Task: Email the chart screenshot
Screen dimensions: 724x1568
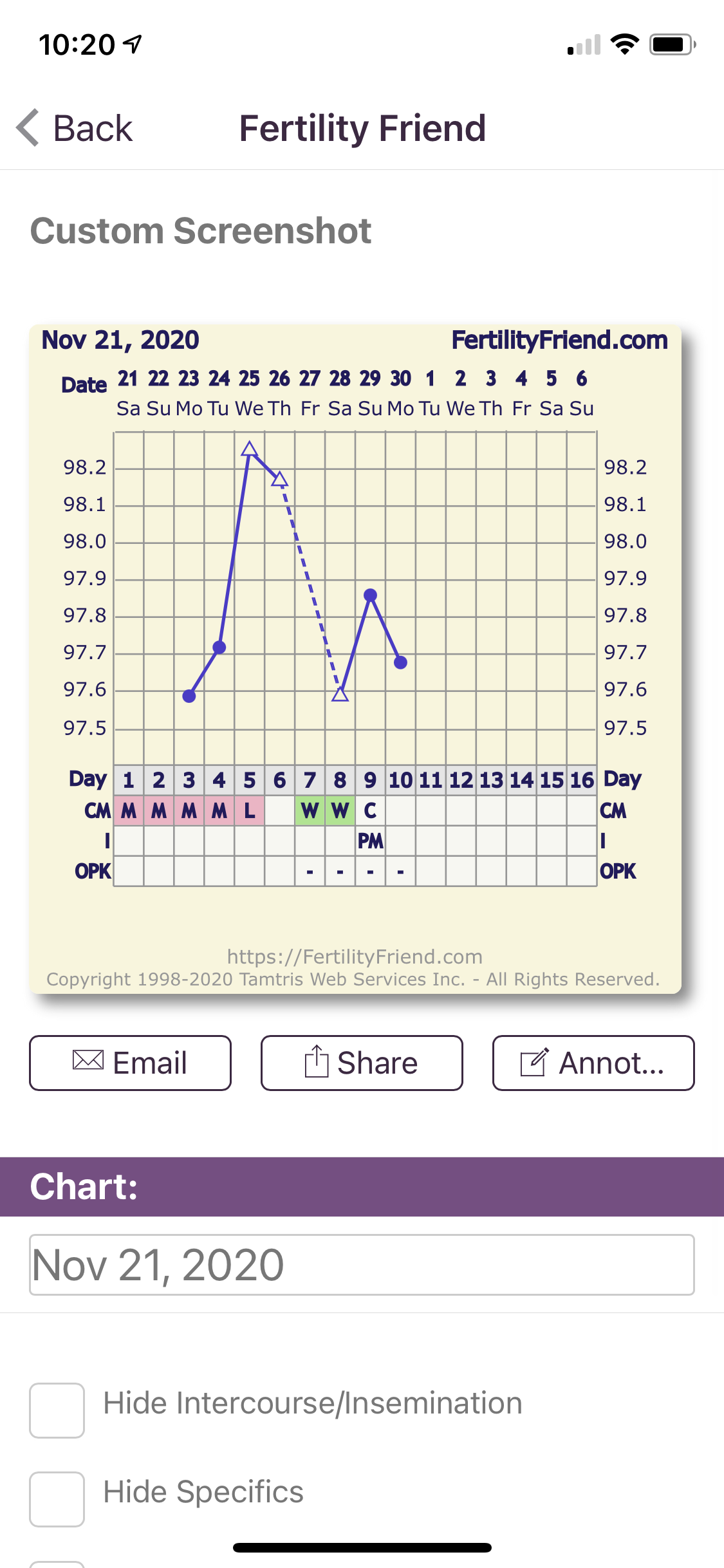Action: (x=130, y=1063)
